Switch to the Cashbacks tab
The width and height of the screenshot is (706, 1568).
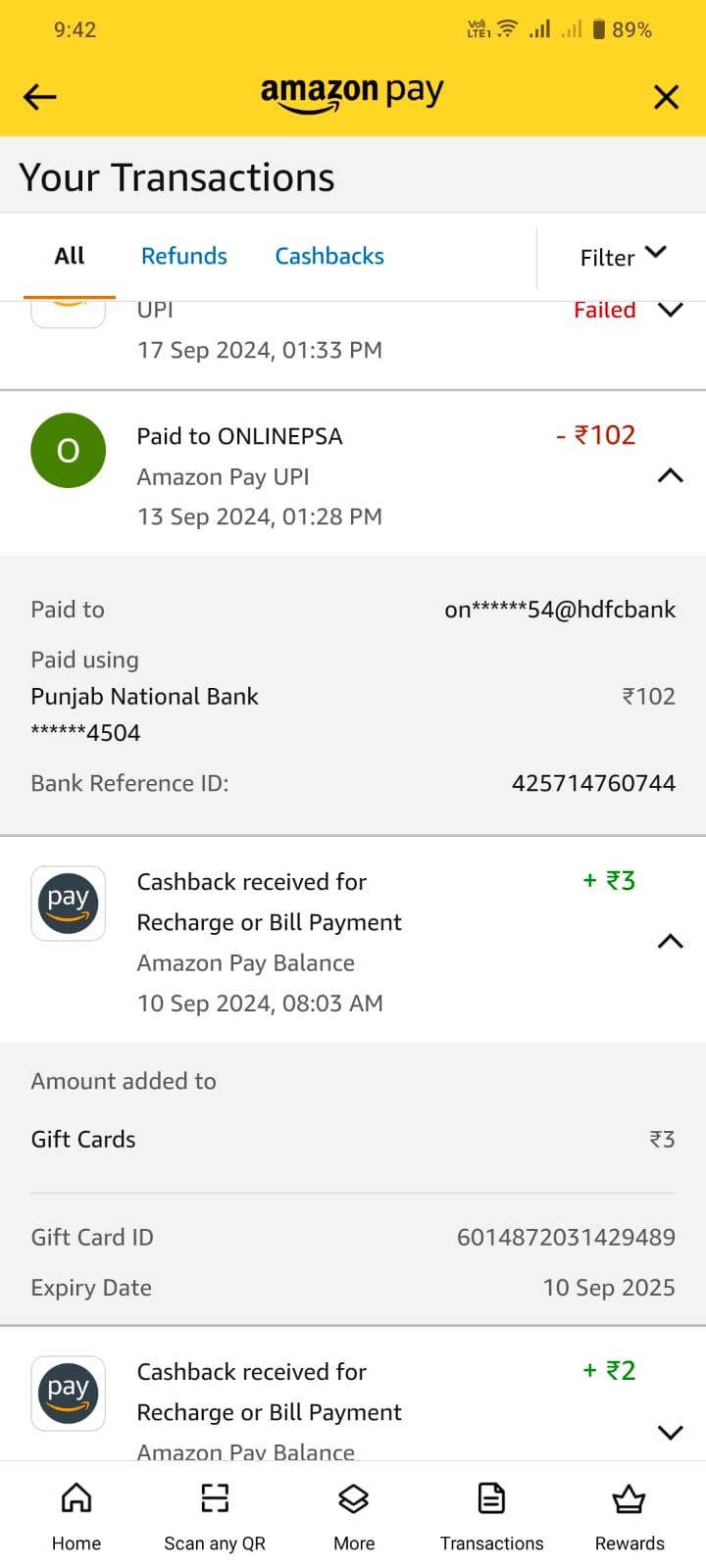[x=329, y=256]
